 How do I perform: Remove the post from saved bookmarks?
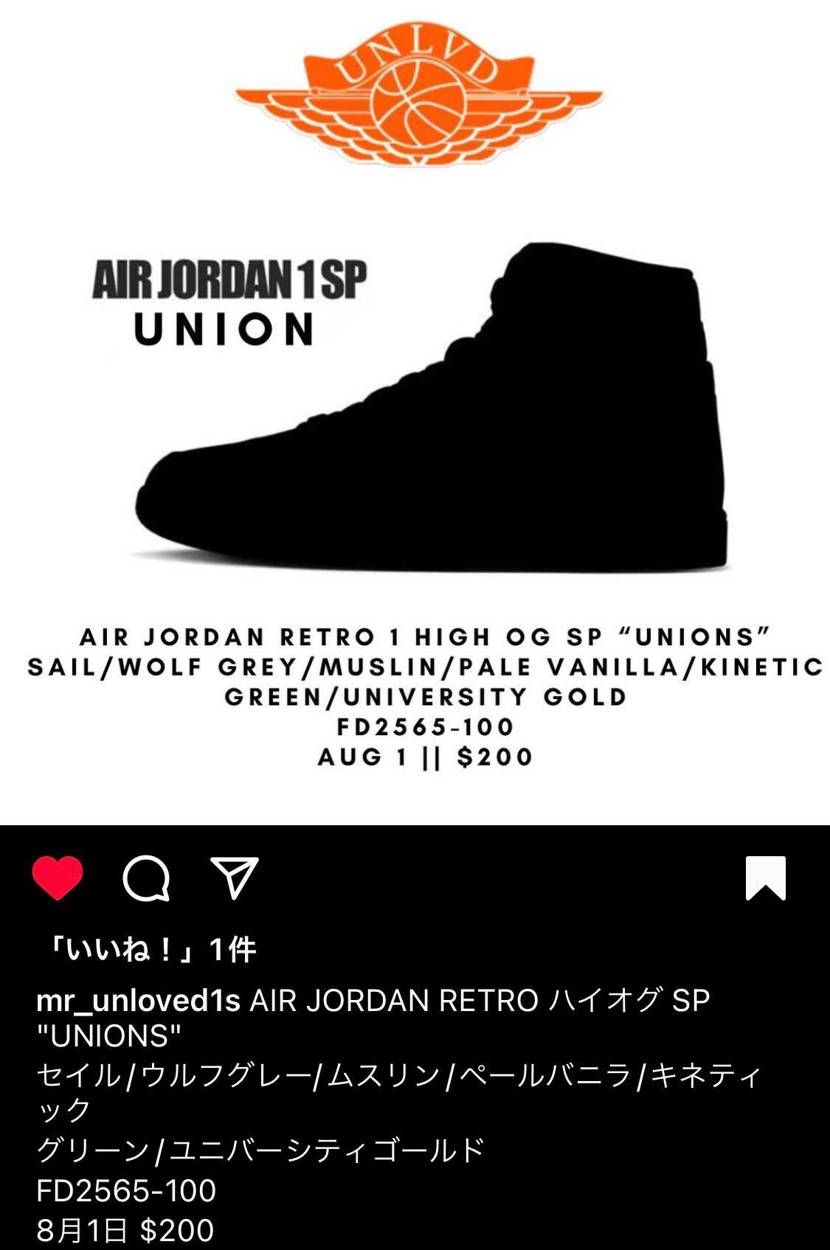pos(766,879)
